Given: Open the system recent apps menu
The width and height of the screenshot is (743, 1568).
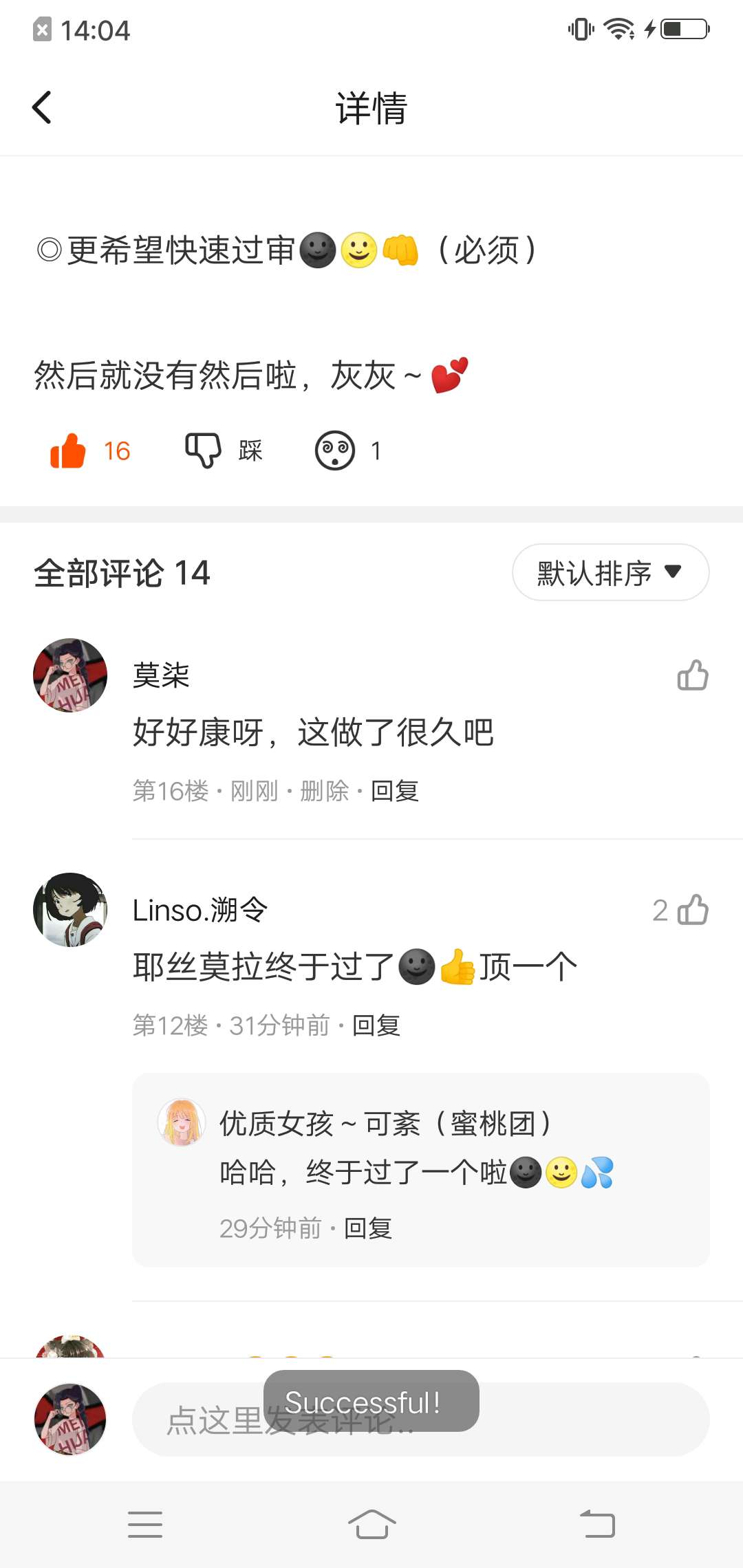Looking at the screenshot, I should pos(145,1524).
